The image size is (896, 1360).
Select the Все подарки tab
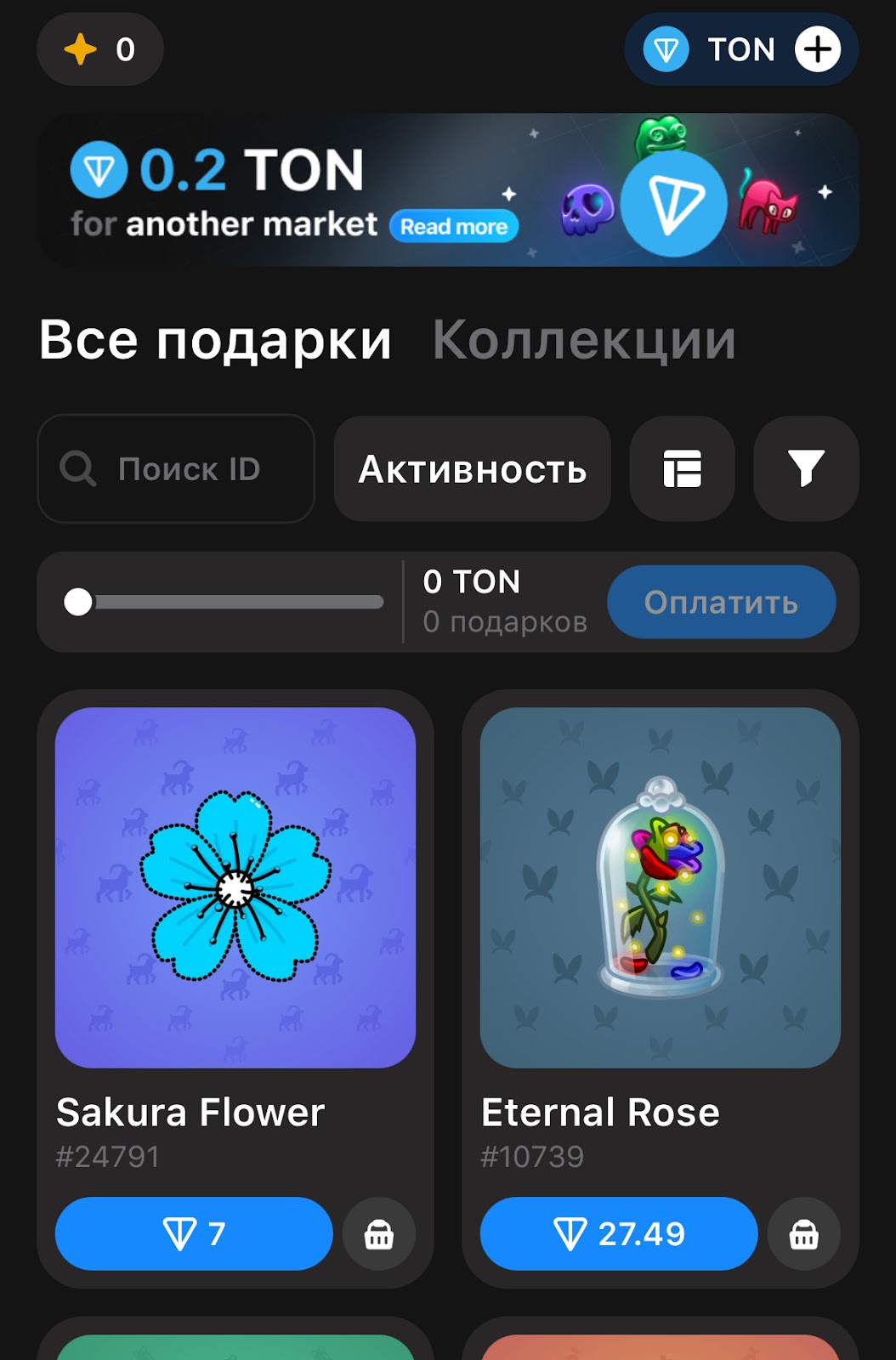point(215,340)
